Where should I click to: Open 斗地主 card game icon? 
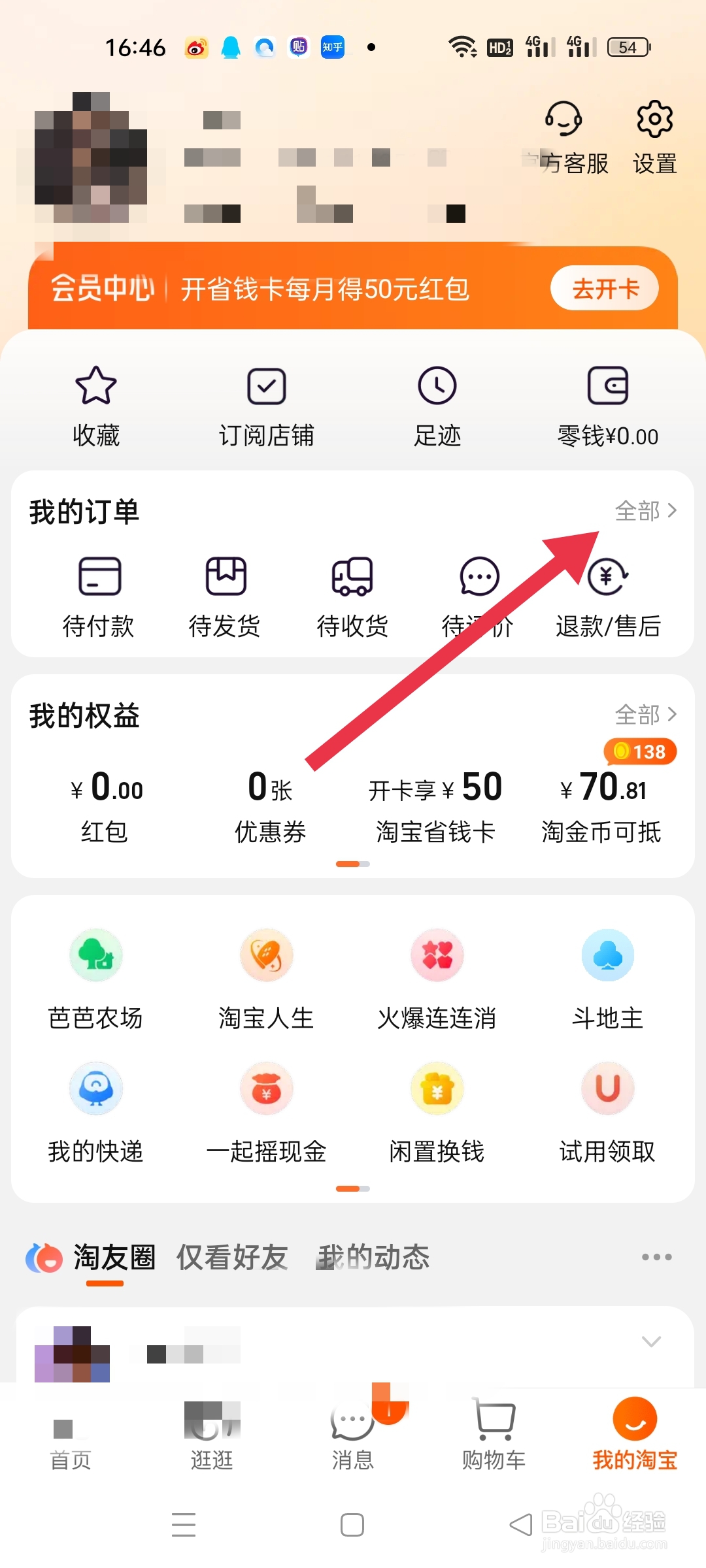click(607, 955)
